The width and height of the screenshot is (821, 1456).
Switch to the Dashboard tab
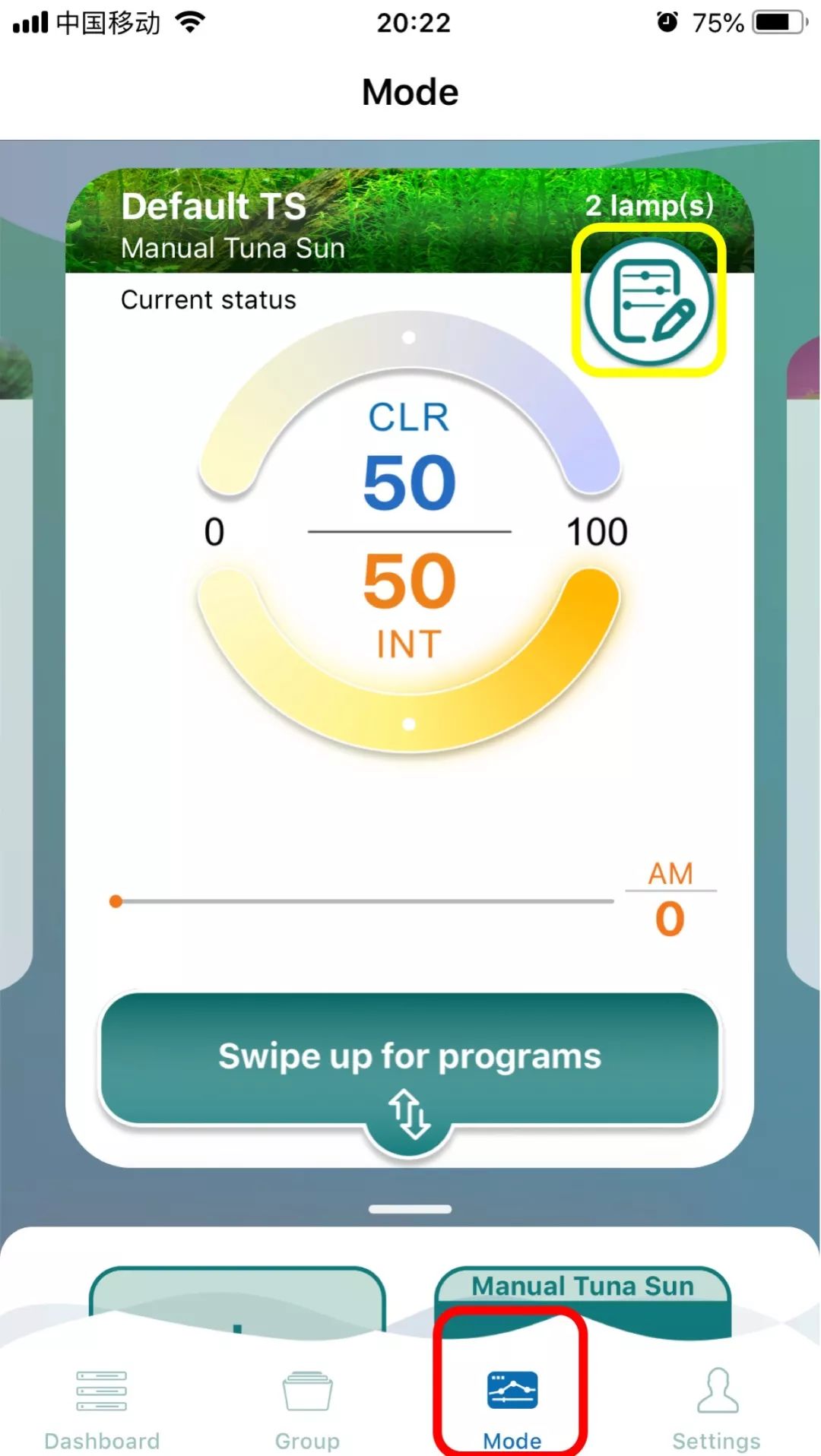pos(102,1410)
